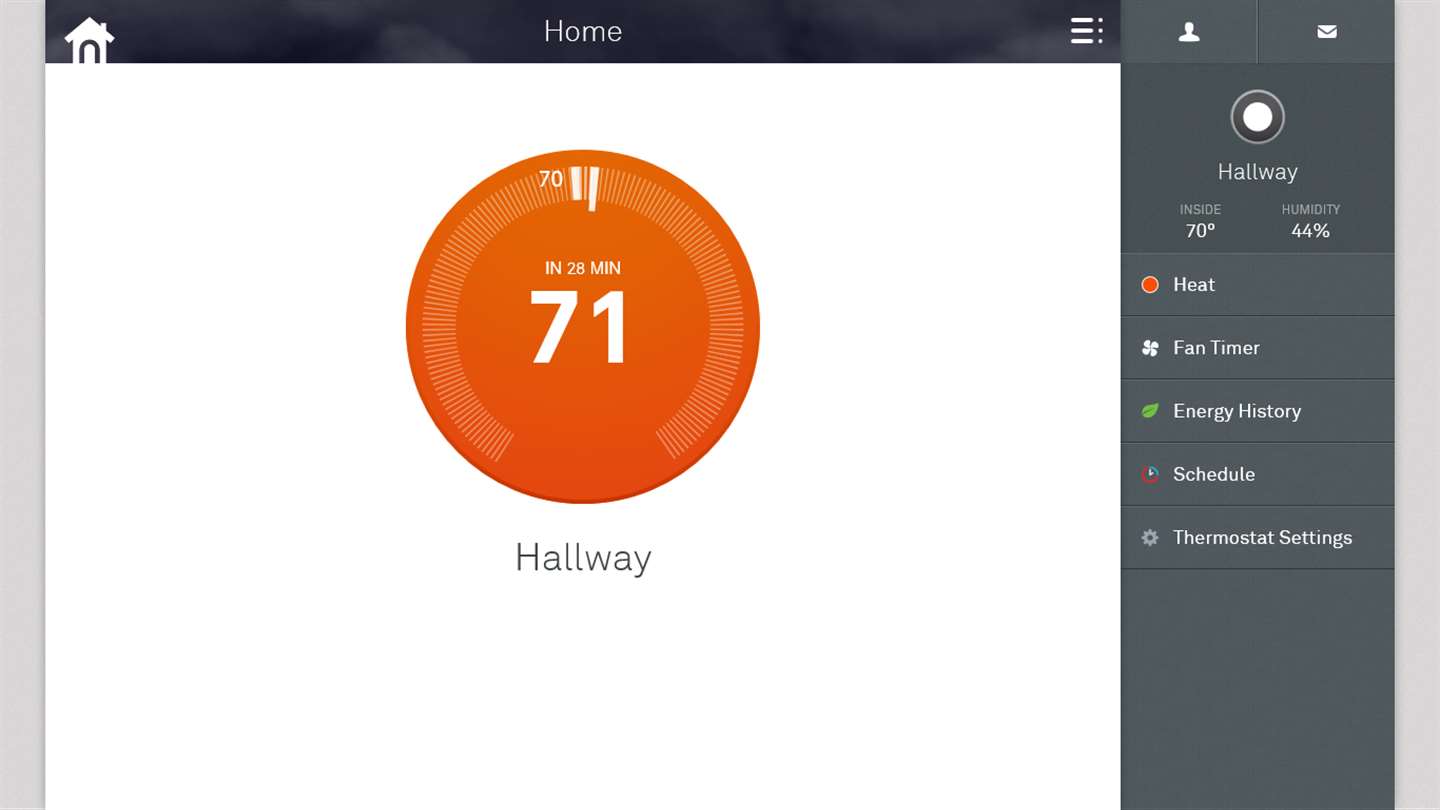
Task: Tap the orange Hallway thermostat dial
Action: click(583, 327)
